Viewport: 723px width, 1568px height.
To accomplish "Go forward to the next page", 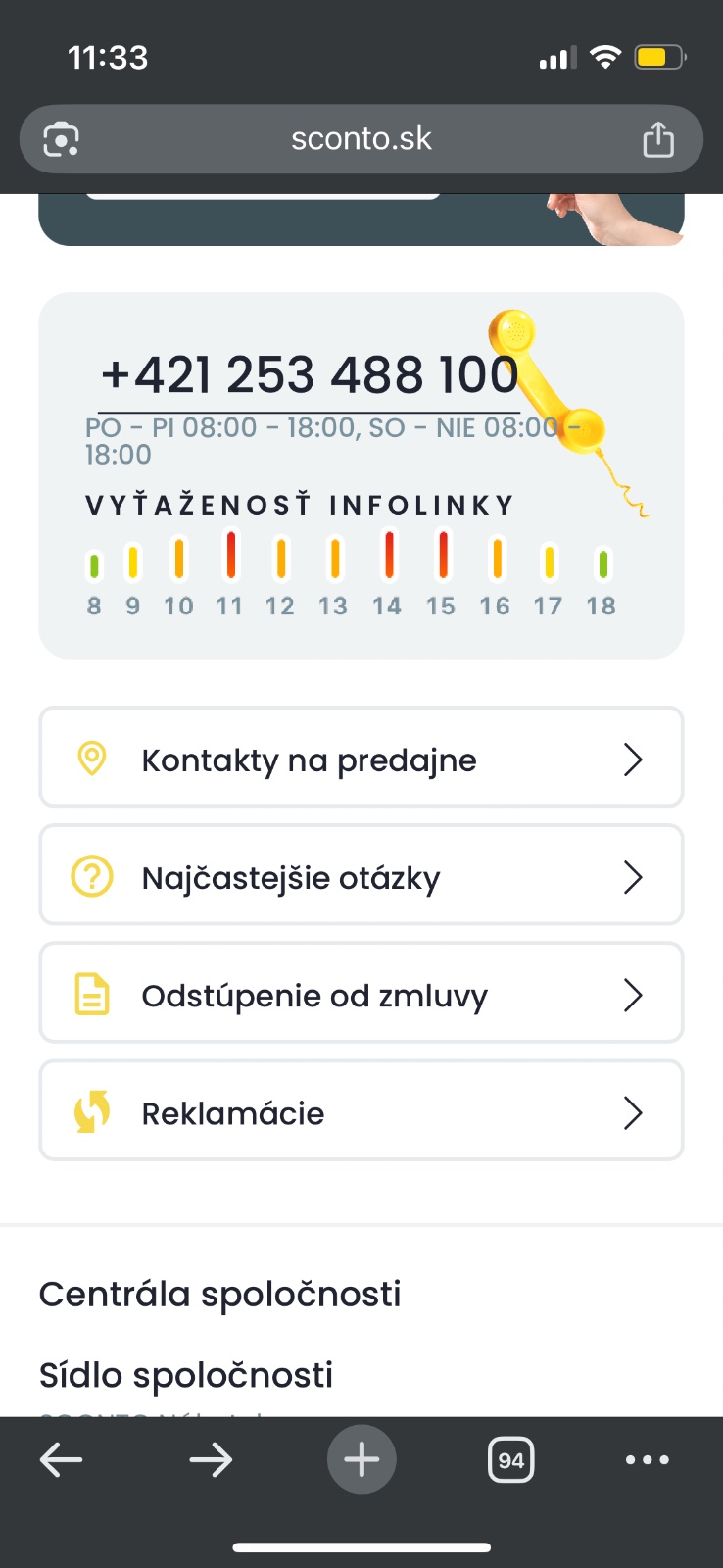I will (x=211, y=1459).
